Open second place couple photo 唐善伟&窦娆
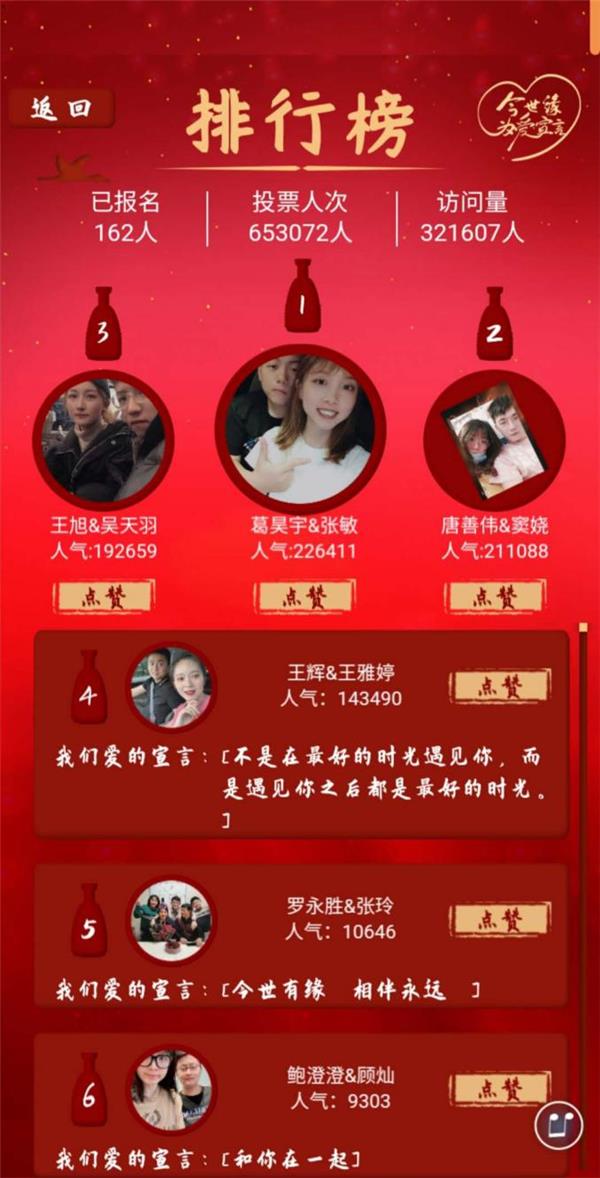This screenshot has width=600, height=1178. pos(495,440)
